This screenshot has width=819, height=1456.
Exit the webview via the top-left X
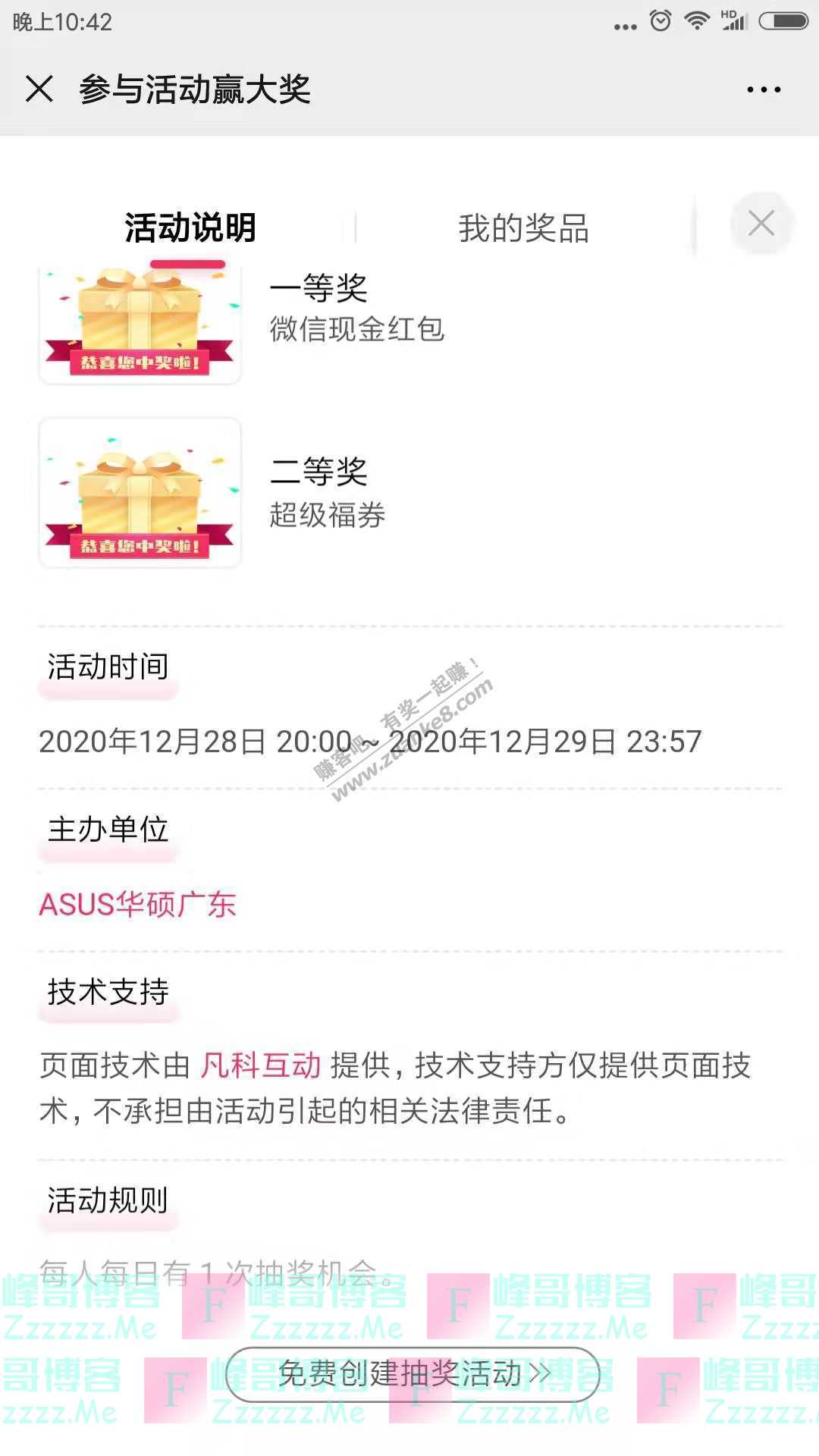coord(39,89)
